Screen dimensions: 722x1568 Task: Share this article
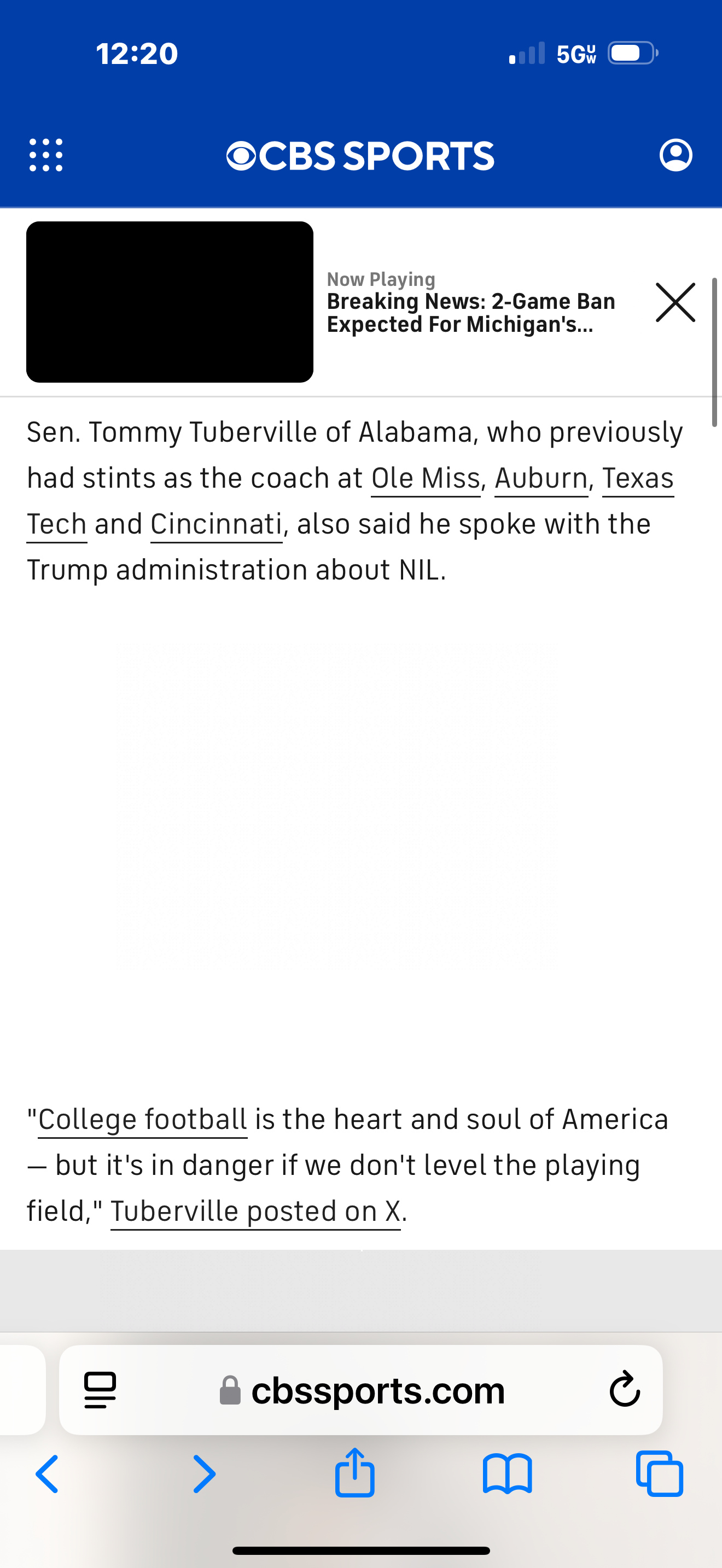tap(354, 1473)
